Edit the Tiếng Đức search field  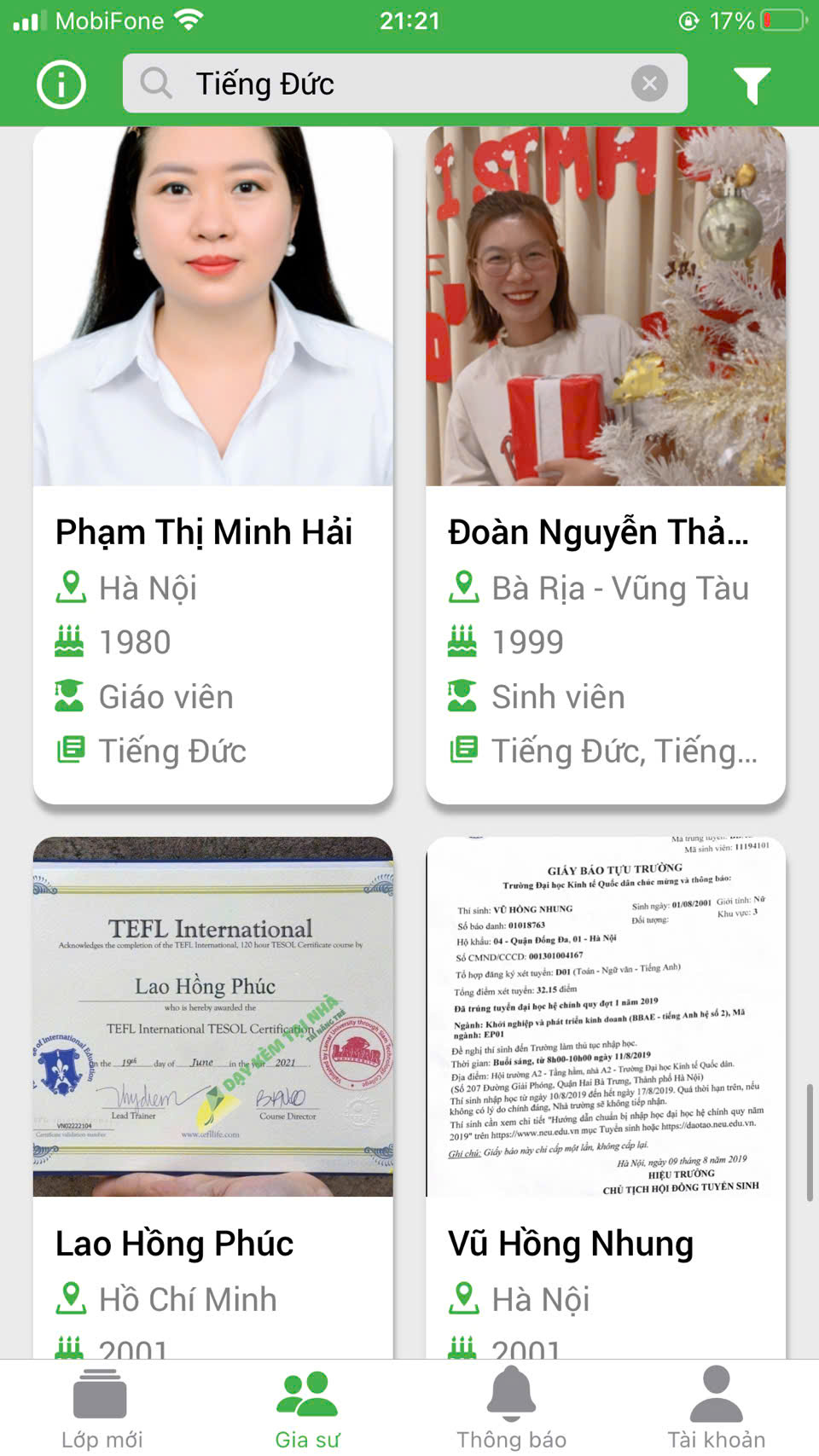(392, 84)
